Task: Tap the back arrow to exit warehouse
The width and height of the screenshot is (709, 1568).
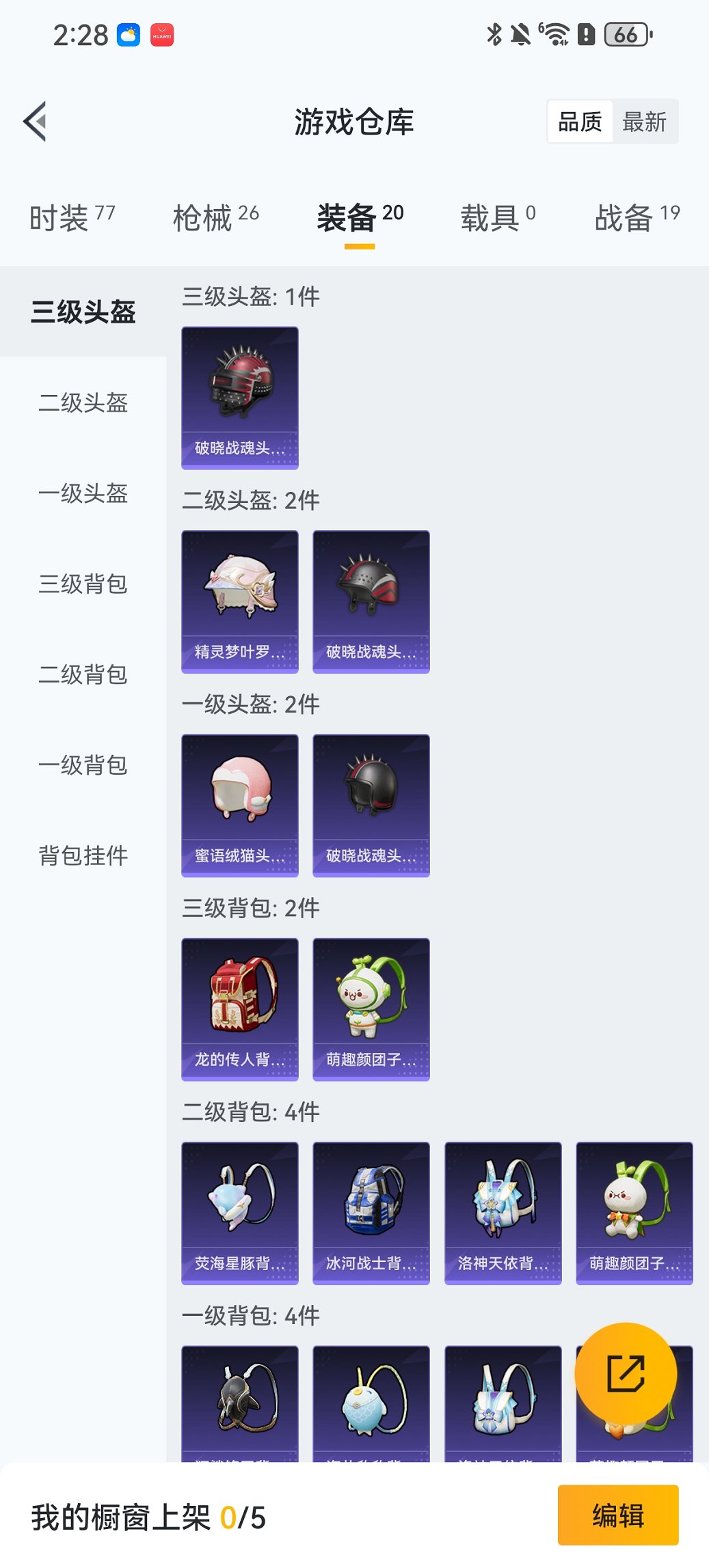Action: pyautogui.click(x=36, y=120)
